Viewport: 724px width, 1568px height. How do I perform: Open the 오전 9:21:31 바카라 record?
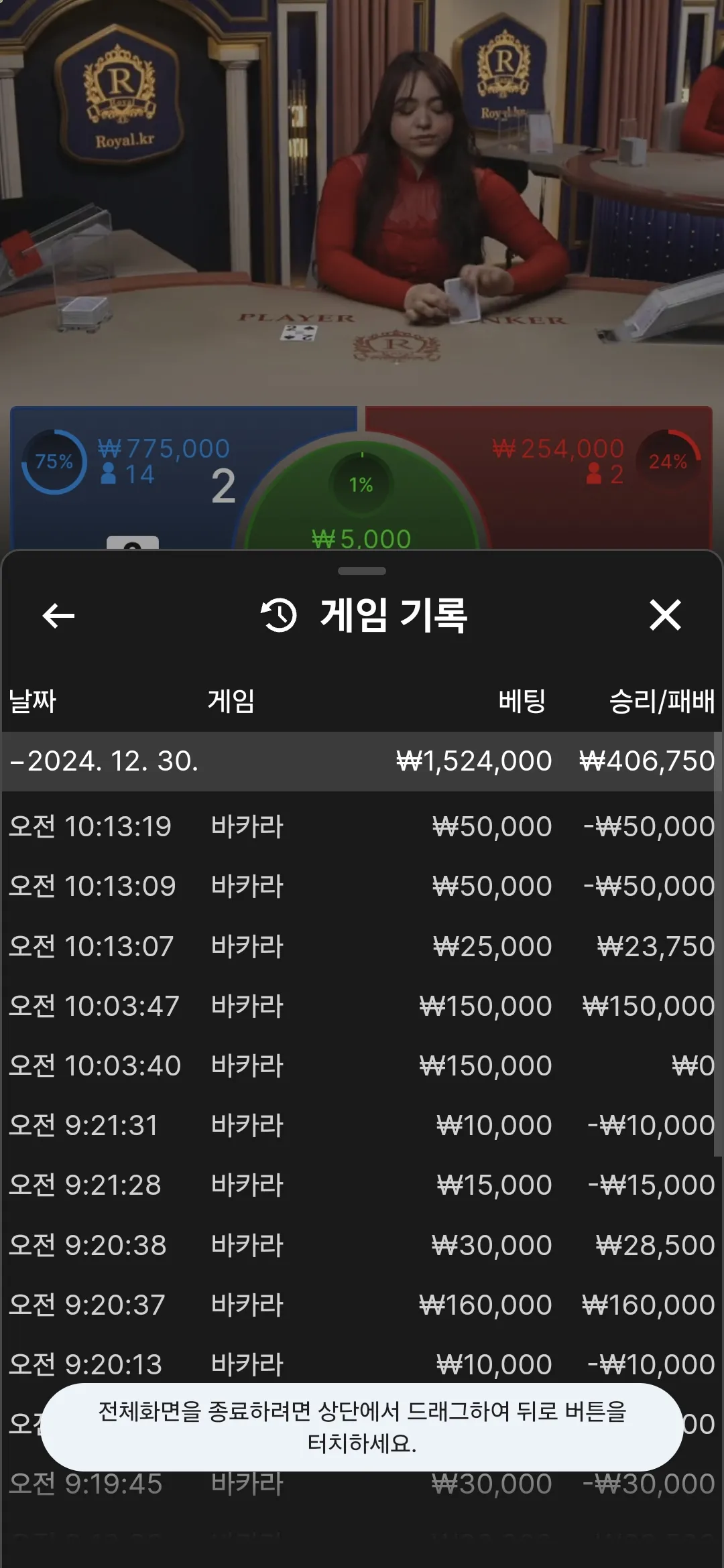tap(362, 1125)
